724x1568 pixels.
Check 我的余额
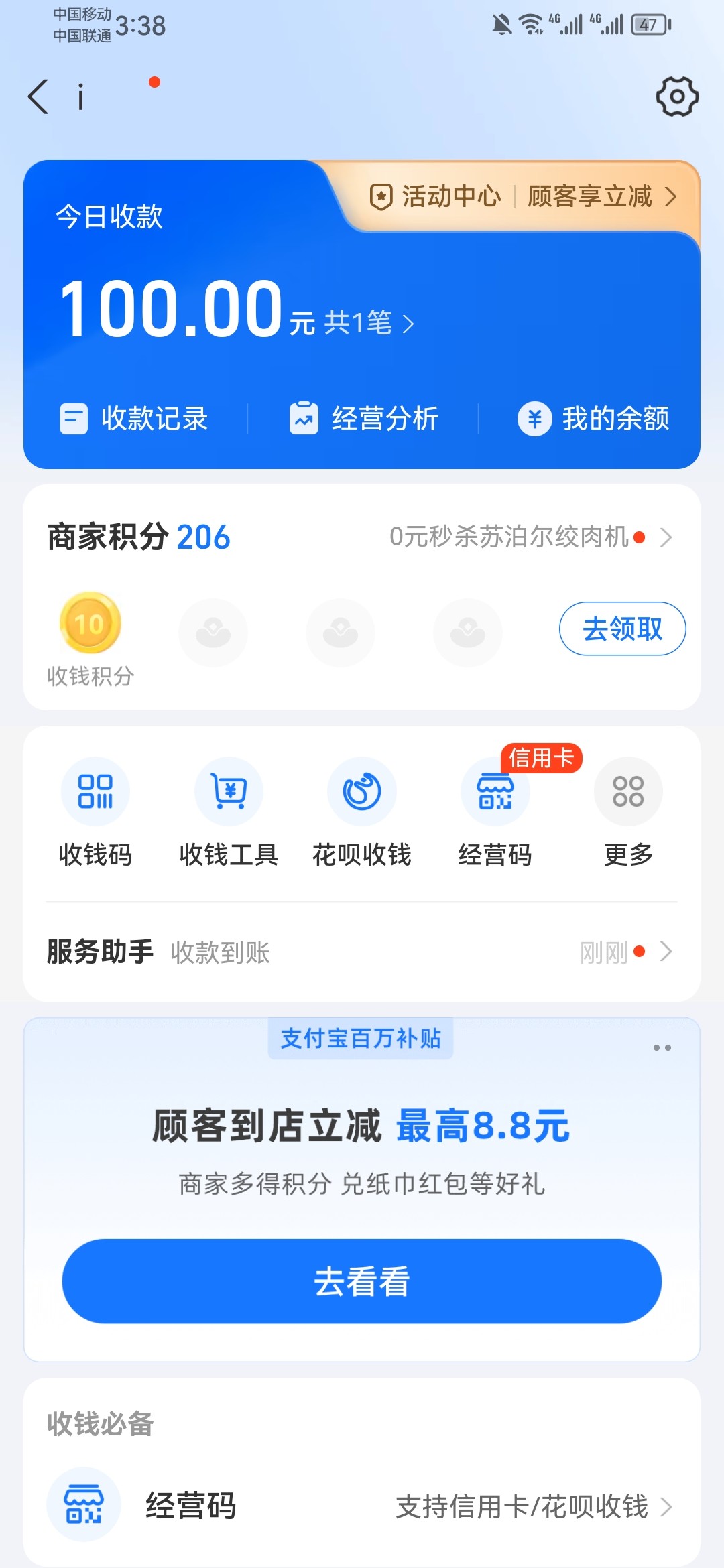pyautogui.click(x=593, y=419)
